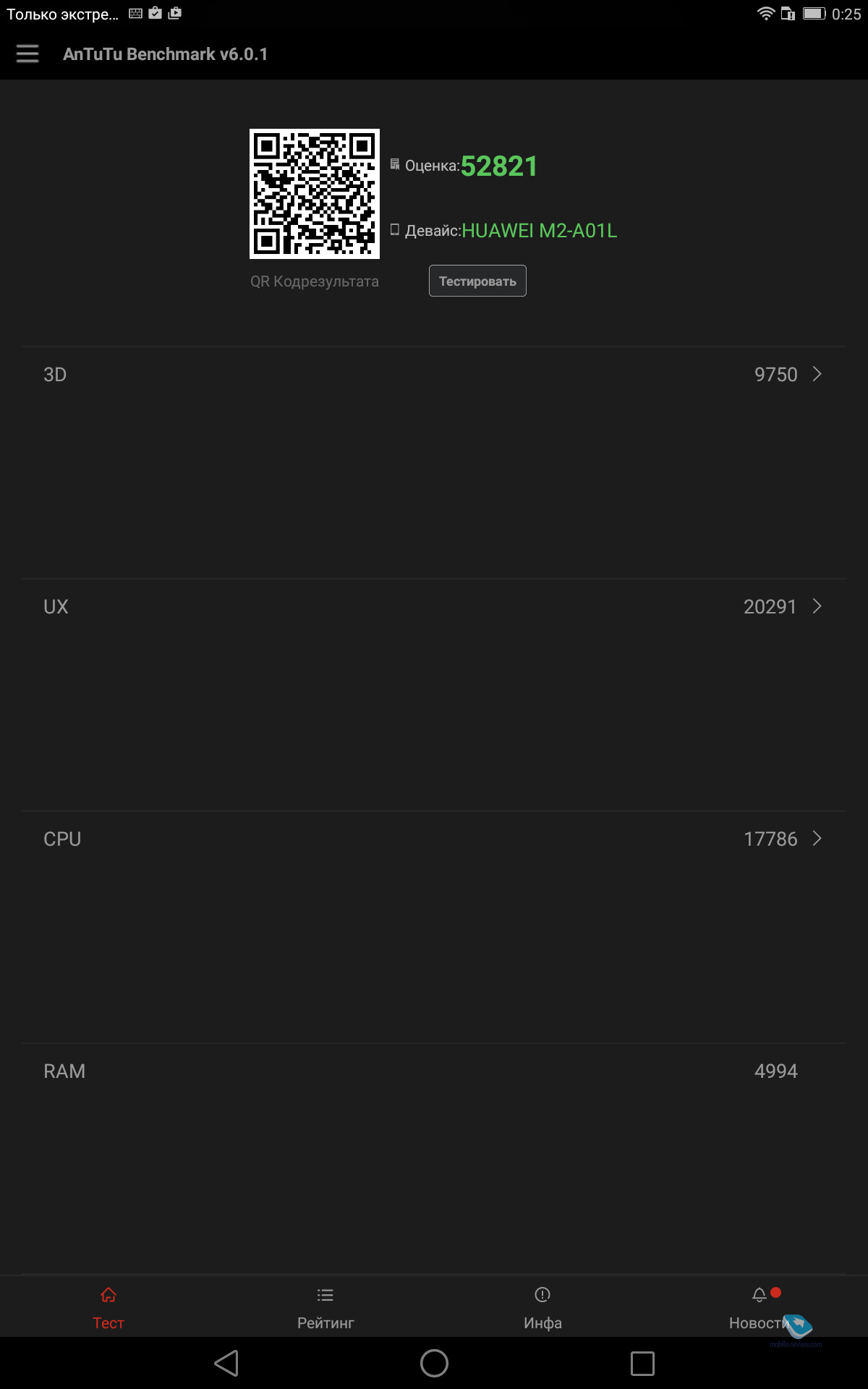Tap the system back button
This screenshot has height=1389, width=868.
226,1363
